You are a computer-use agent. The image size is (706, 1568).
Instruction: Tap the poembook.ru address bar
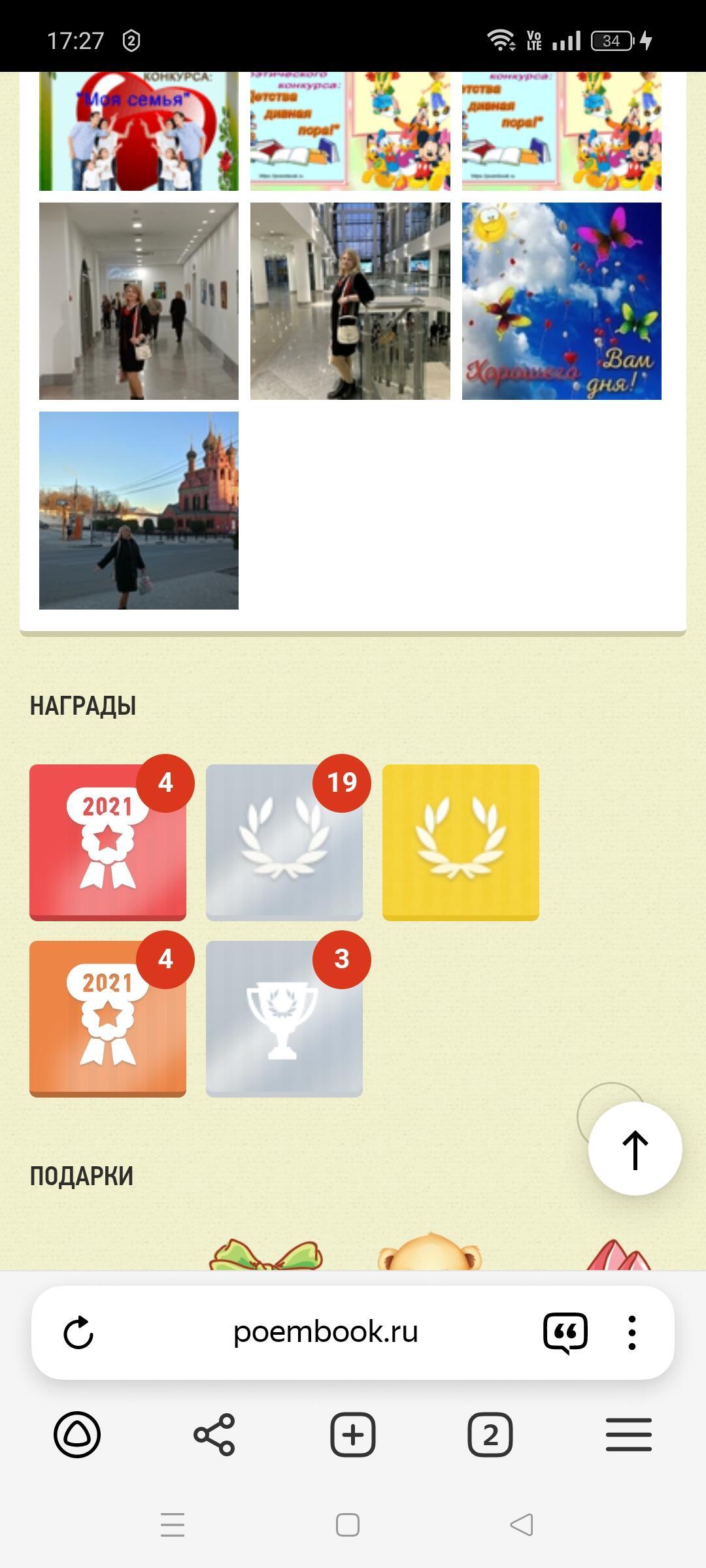click(326, 1332)
